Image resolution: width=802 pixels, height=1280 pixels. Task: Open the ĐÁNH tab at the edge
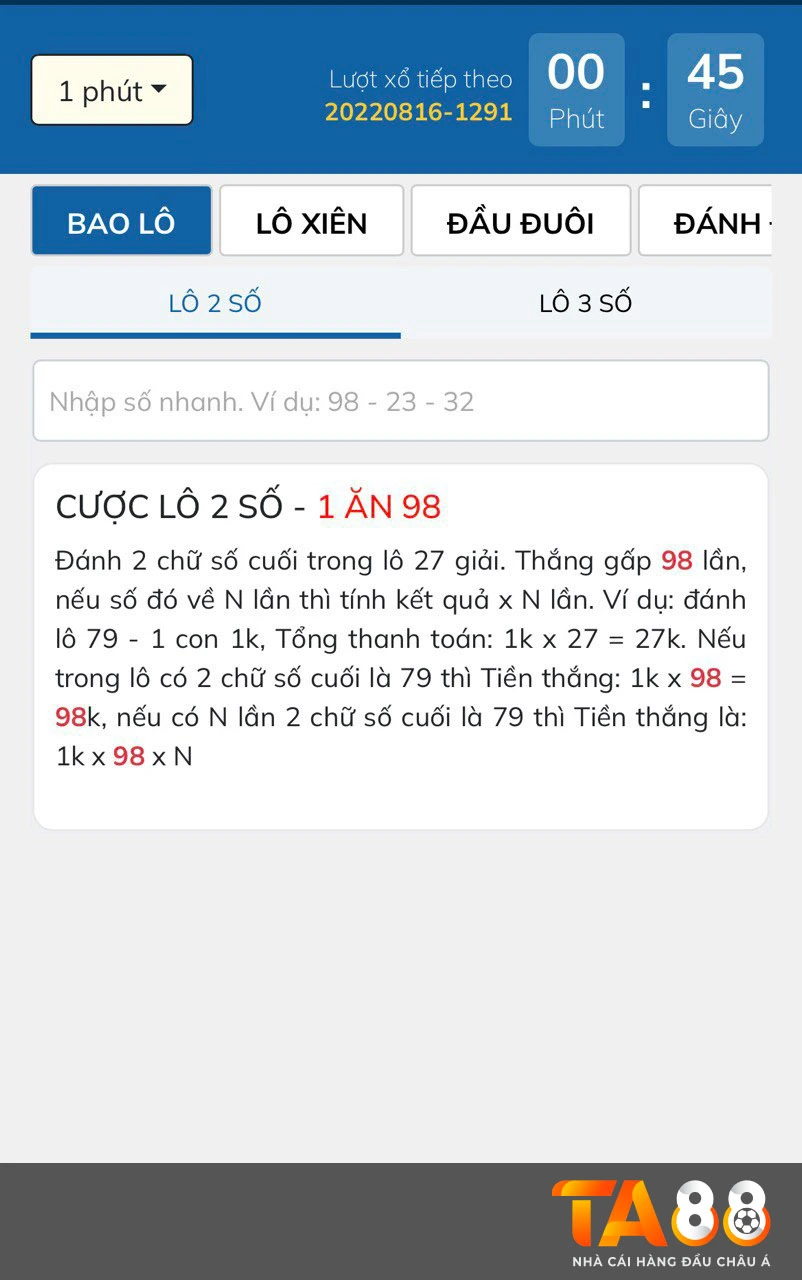point(708,221)
